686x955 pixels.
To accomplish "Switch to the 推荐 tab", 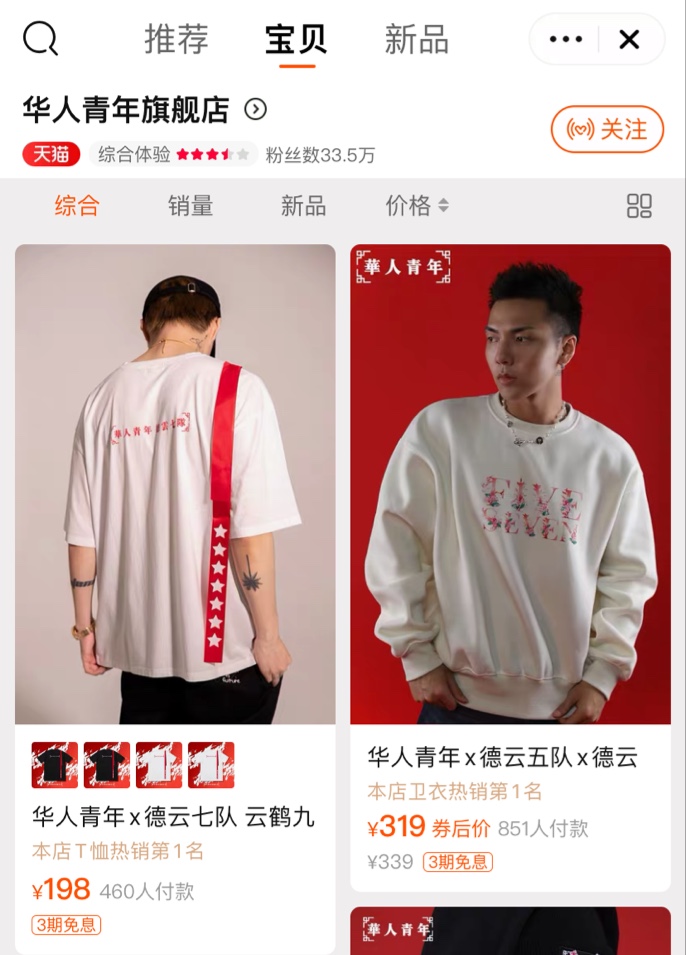I will tap(177, 40).
